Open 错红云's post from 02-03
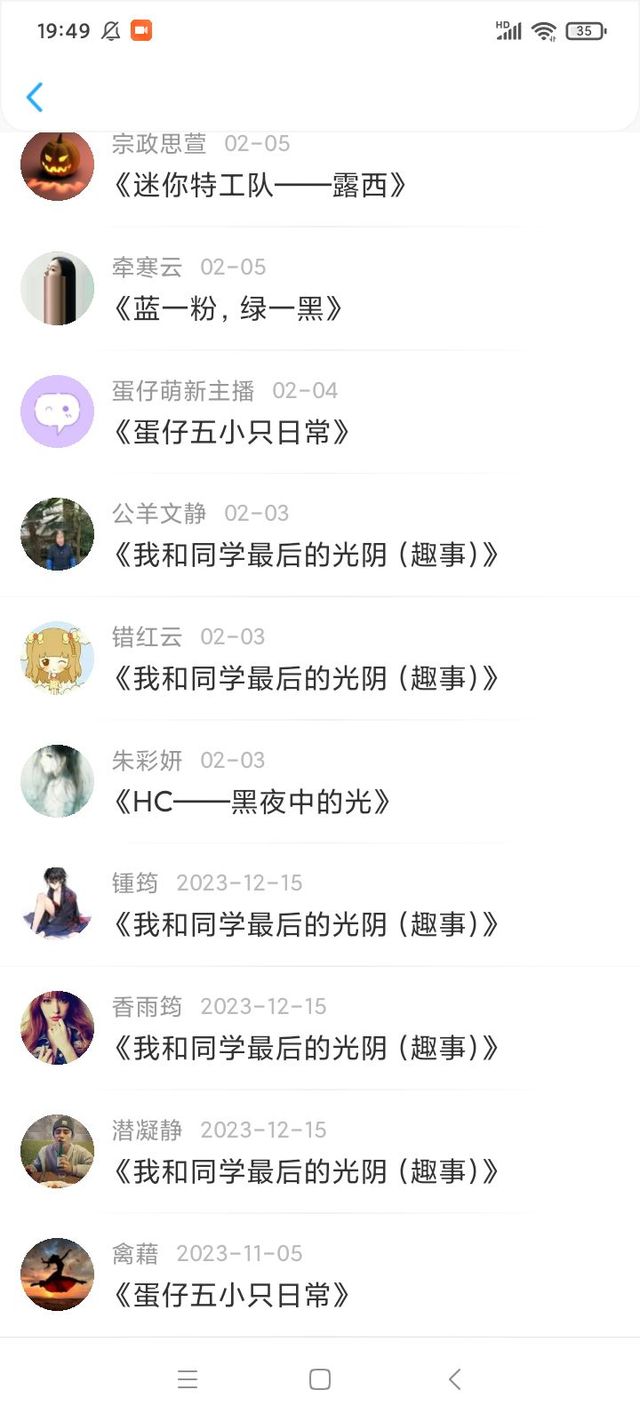The image size is (640, 1422). click(x=305, y=678)
